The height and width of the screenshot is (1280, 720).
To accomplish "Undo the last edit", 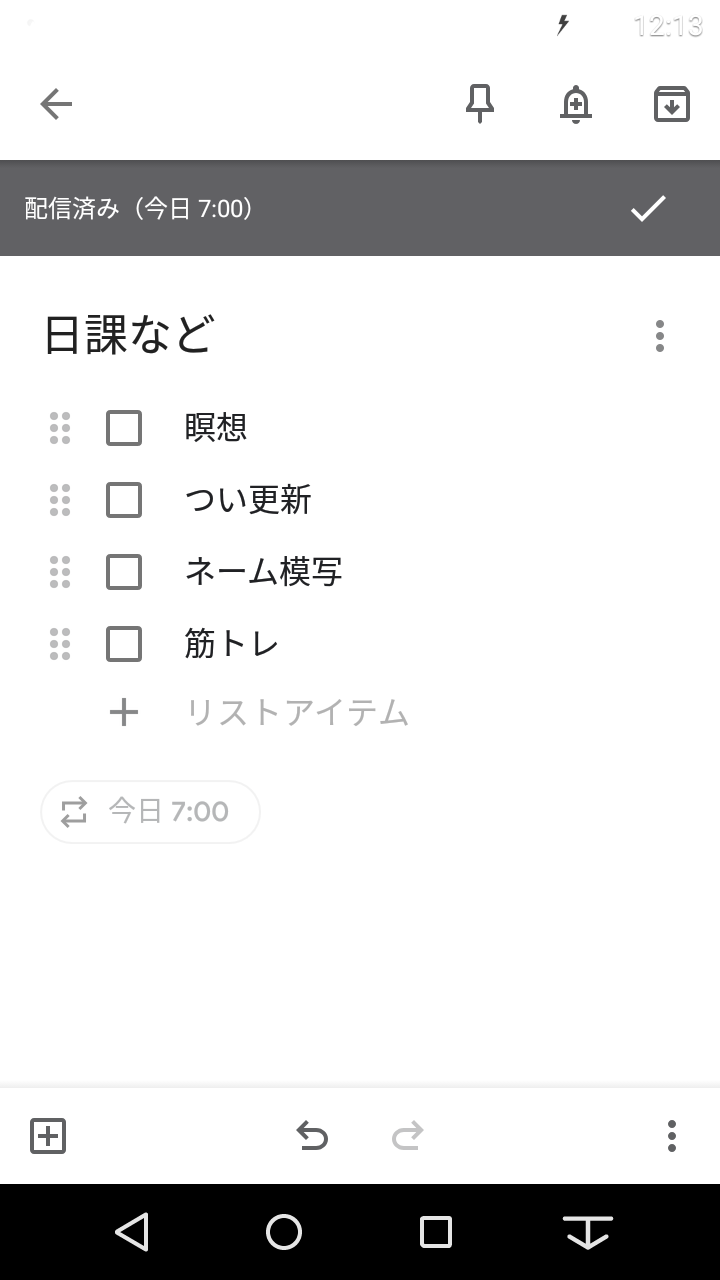I will pos(312,1136).
